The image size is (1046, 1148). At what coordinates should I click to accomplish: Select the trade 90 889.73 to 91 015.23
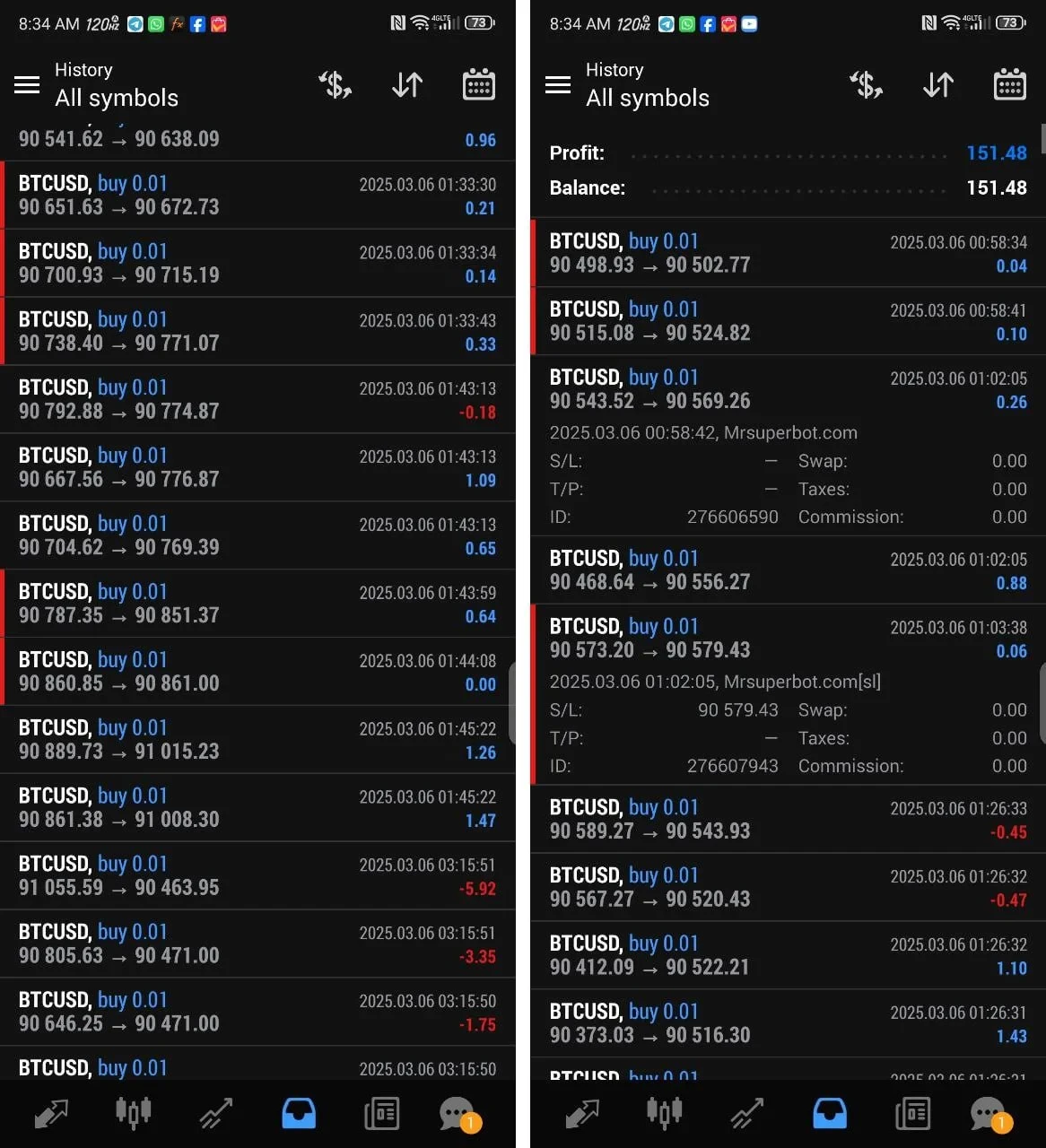(257, 740)
